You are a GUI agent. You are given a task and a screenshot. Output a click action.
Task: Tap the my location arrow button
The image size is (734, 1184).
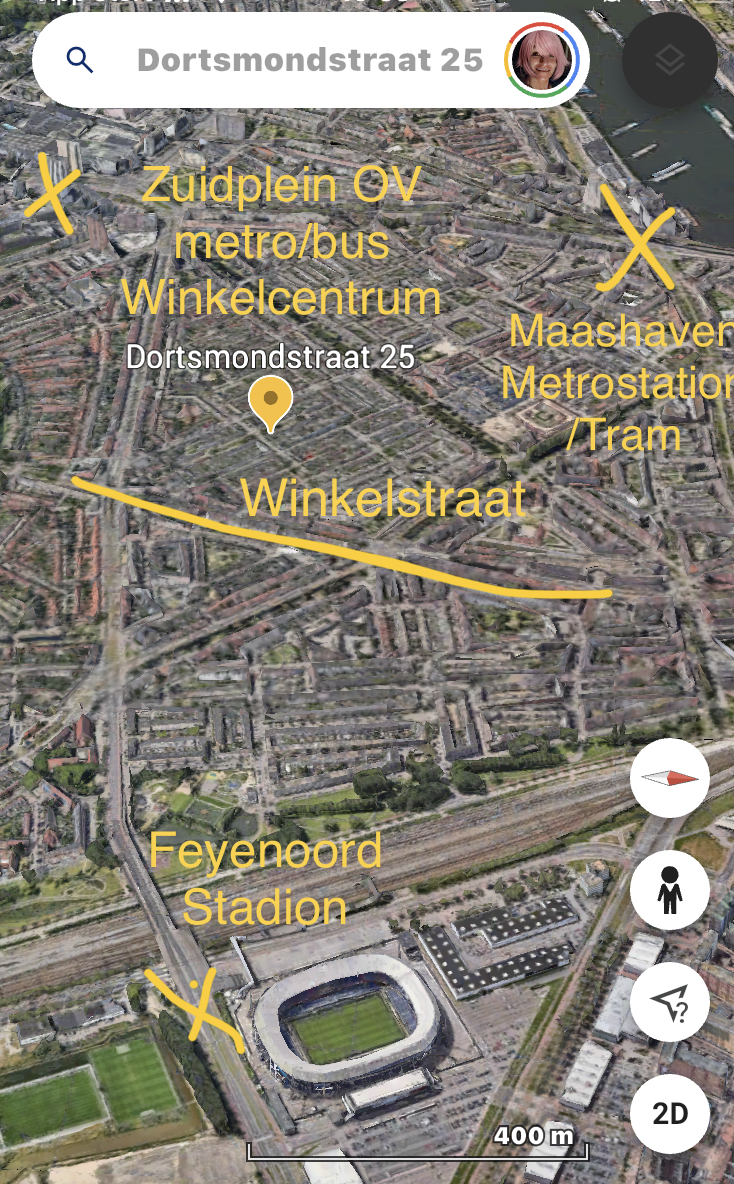tap(669, 1001)
